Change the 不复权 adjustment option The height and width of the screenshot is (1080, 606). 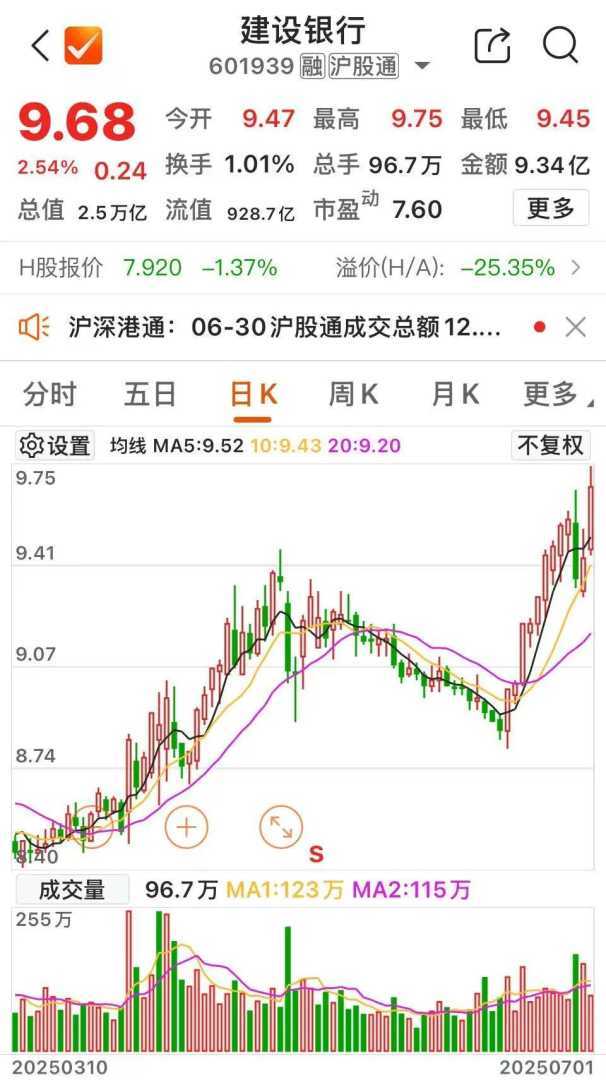pos(550,446)
